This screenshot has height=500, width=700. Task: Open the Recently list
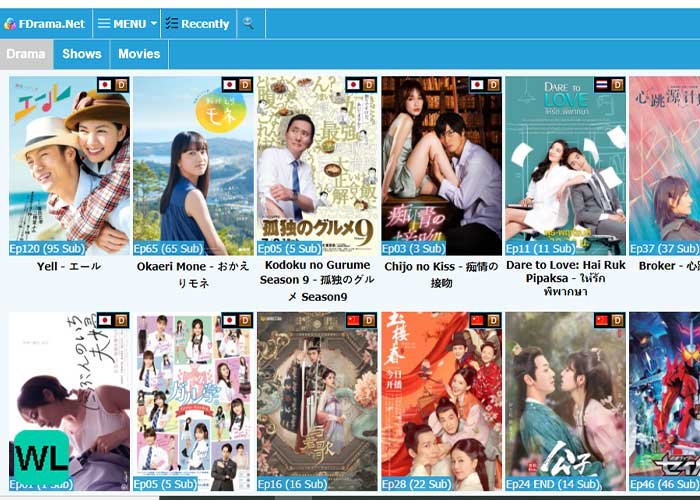pos(197,23)
